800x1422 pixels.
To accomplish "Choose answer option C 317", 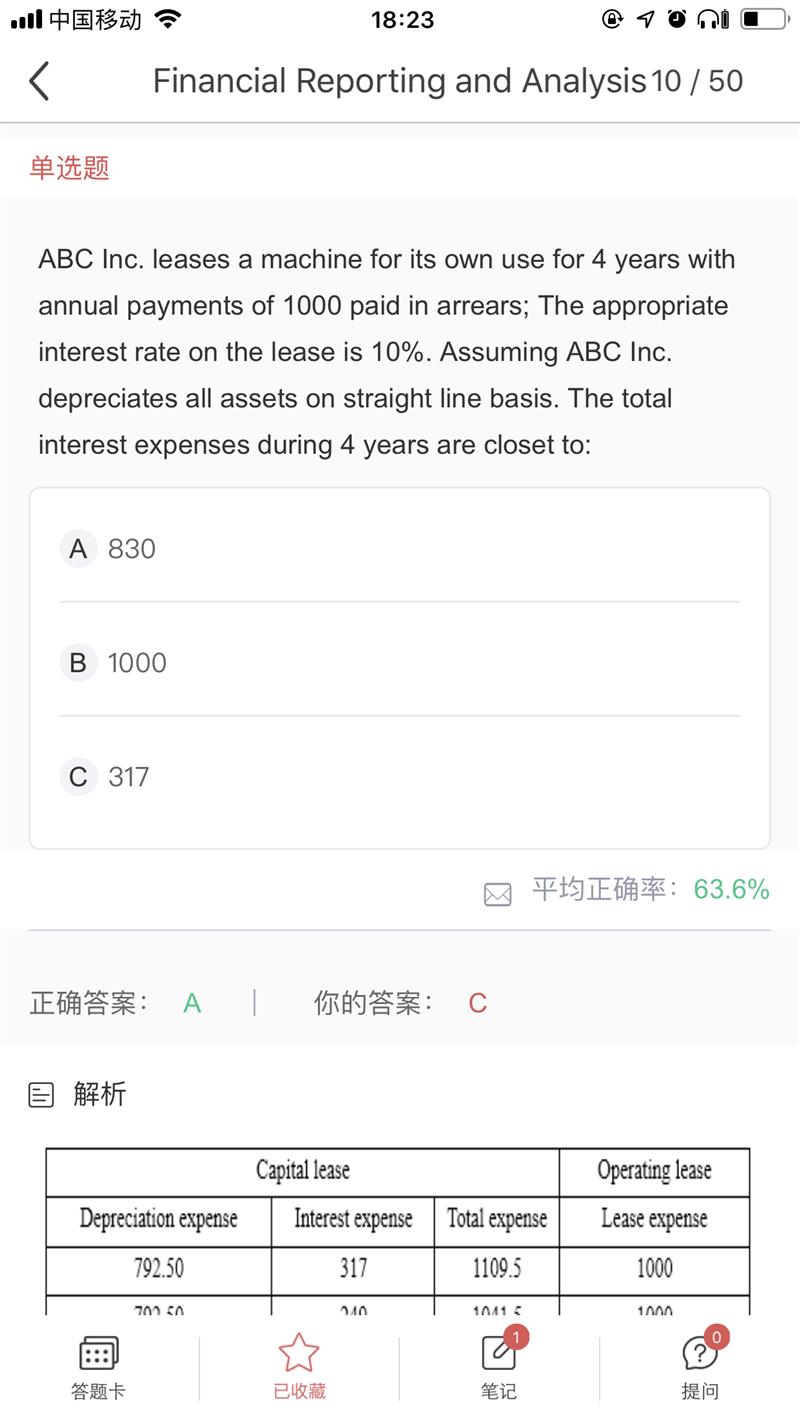I will pyautogui.click(x=400, y=776).
